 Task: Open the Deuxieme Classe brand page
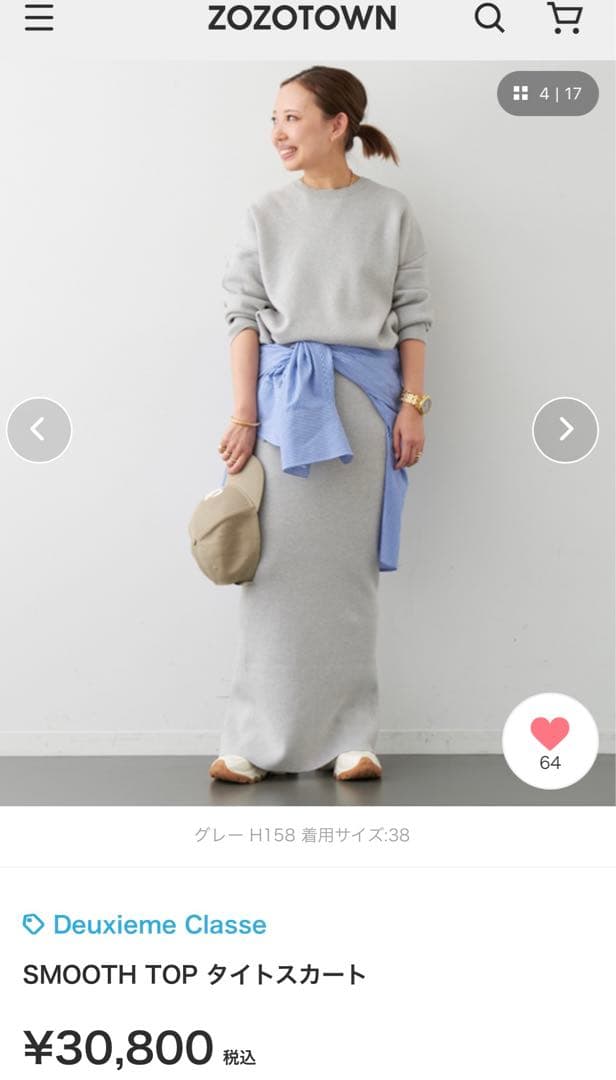[x=159, y=924]
